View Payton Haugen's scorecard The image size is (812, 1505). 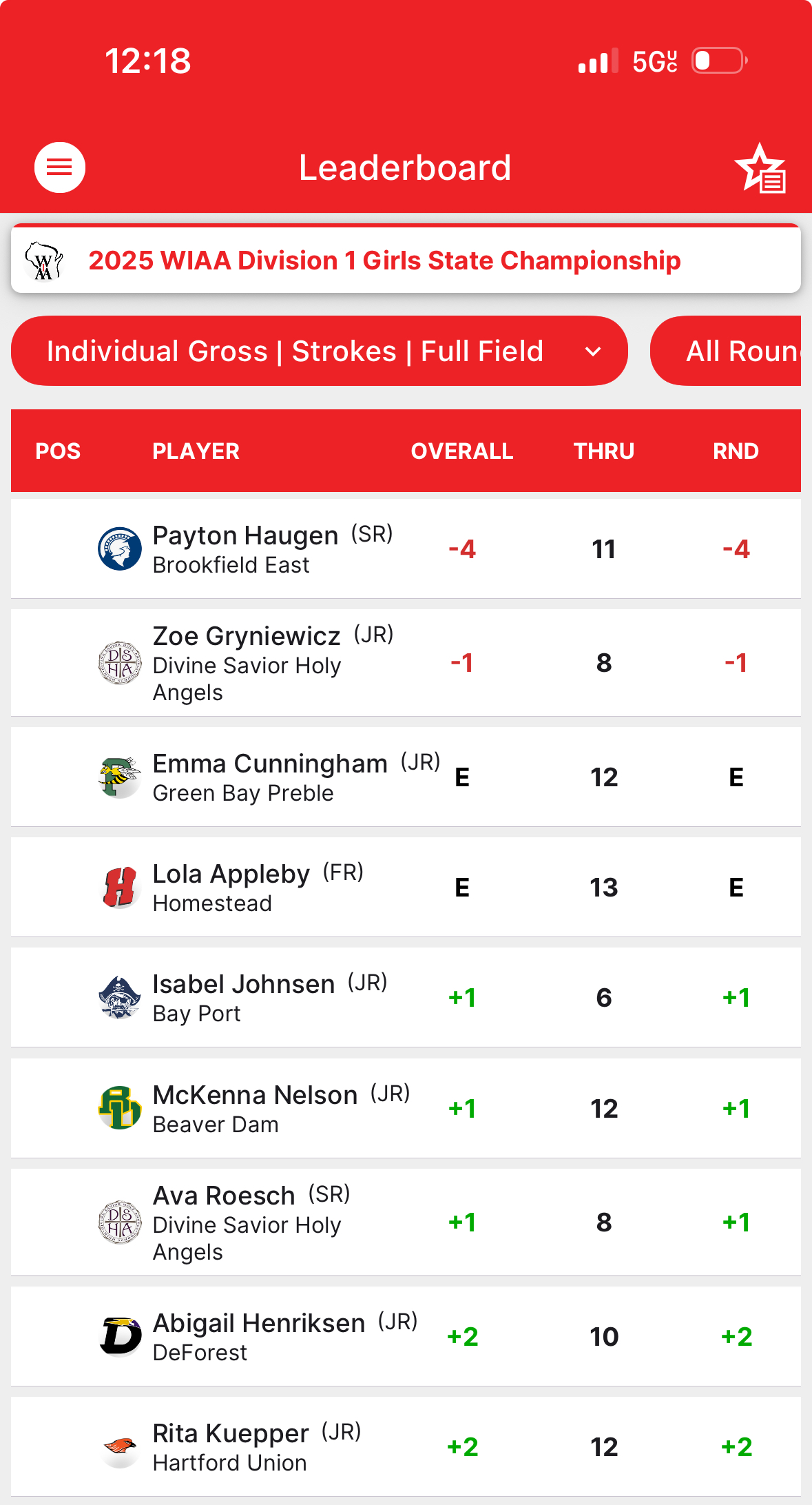pyautogui.click(x=406, y=549)
